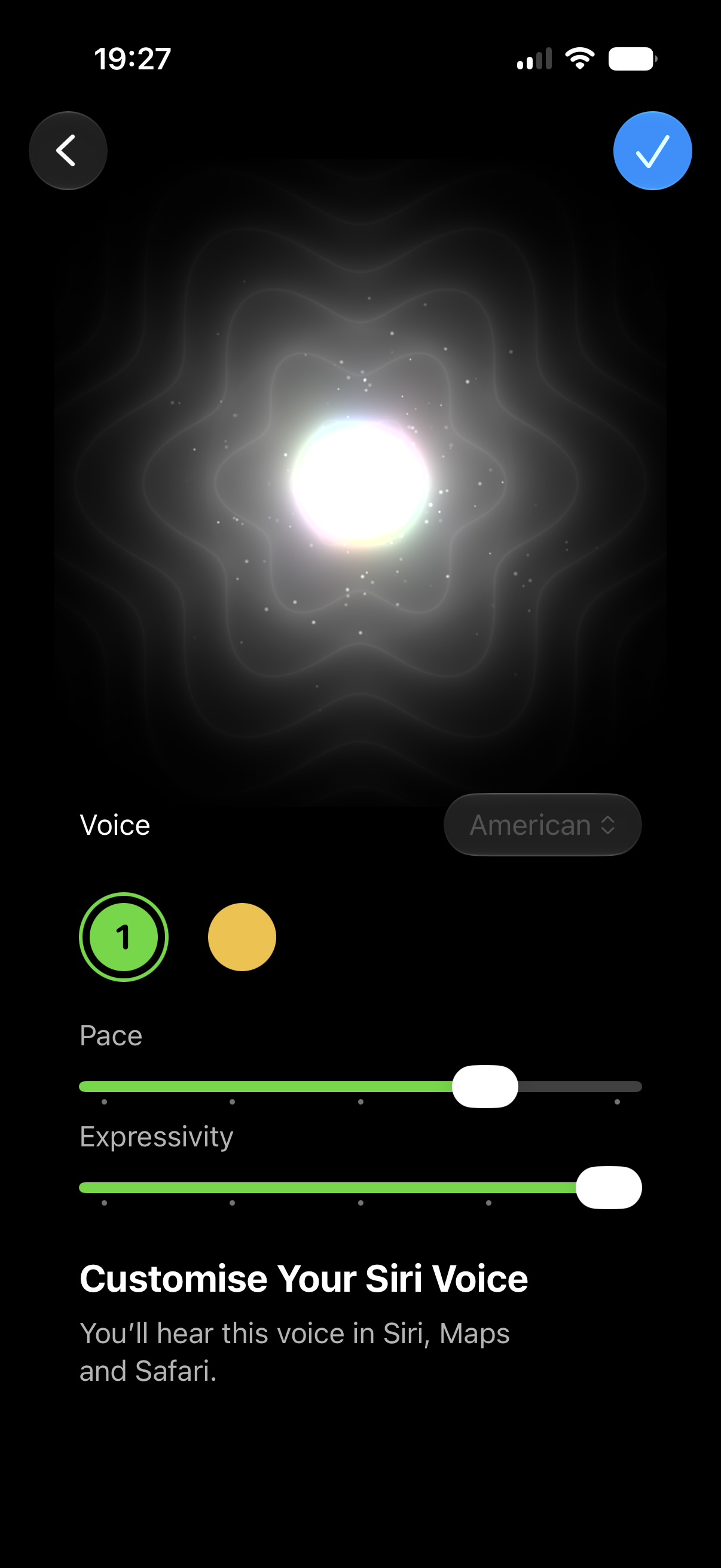Tap the Pace slider track
This screenshot has height=1568, width=721.
pyautogui.click(x=360, y=1087)
